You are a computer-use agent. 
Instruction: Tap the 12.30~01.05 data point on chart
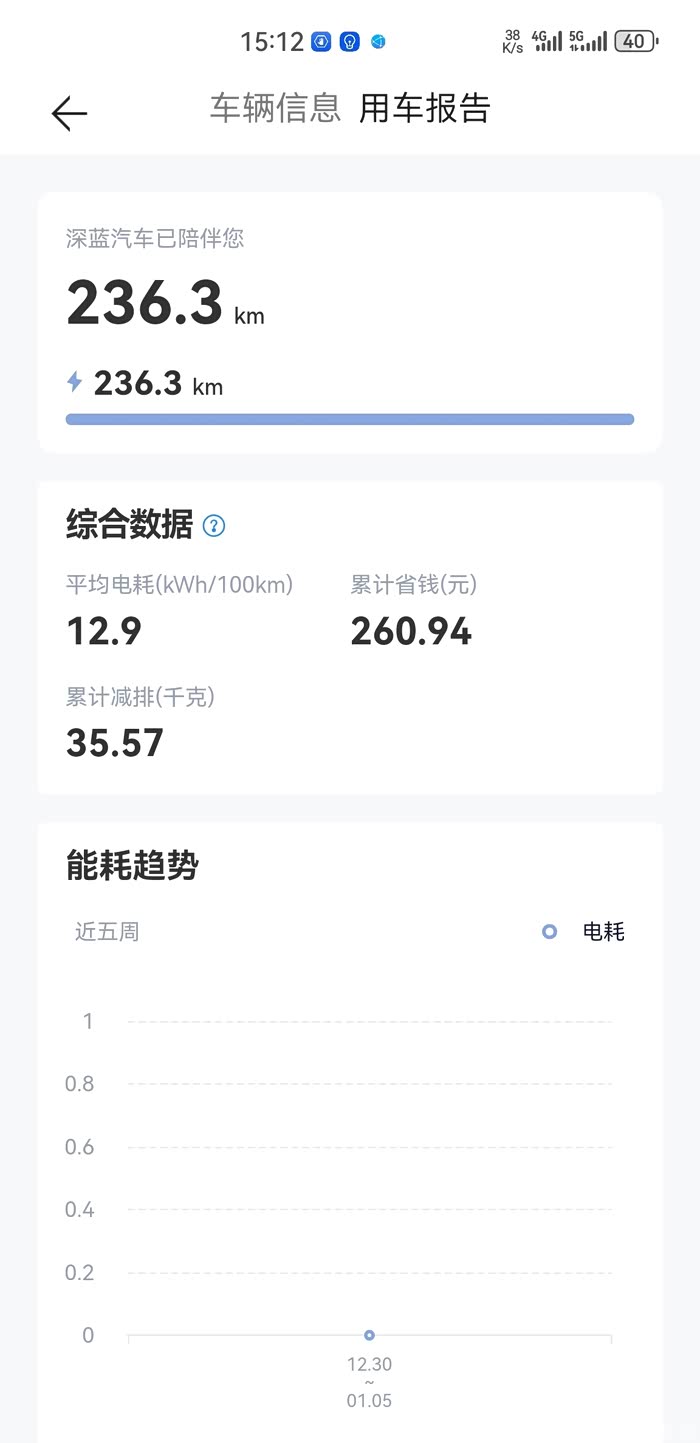369,1335
